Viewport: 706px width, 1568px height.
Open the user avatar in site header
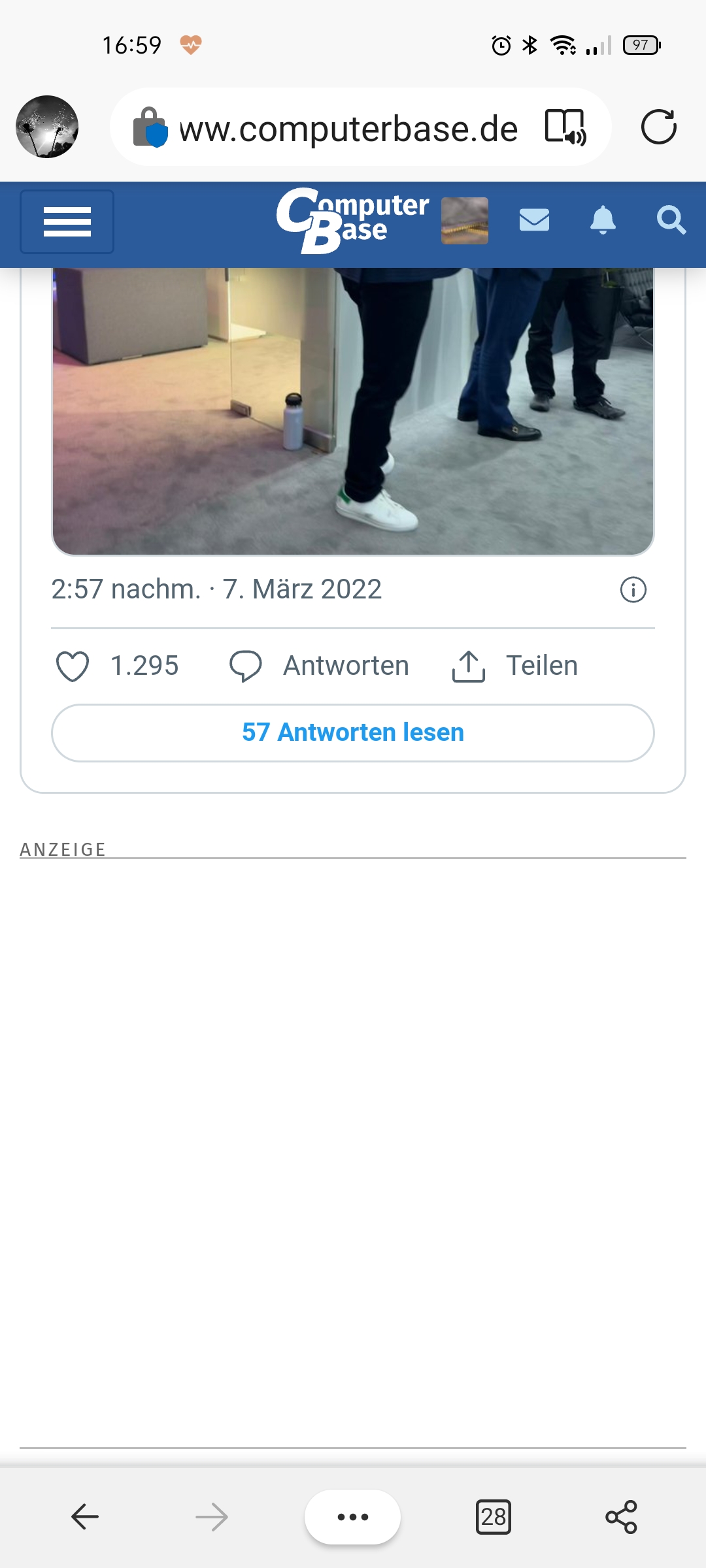pyautogui.click(x=465, y=221)
